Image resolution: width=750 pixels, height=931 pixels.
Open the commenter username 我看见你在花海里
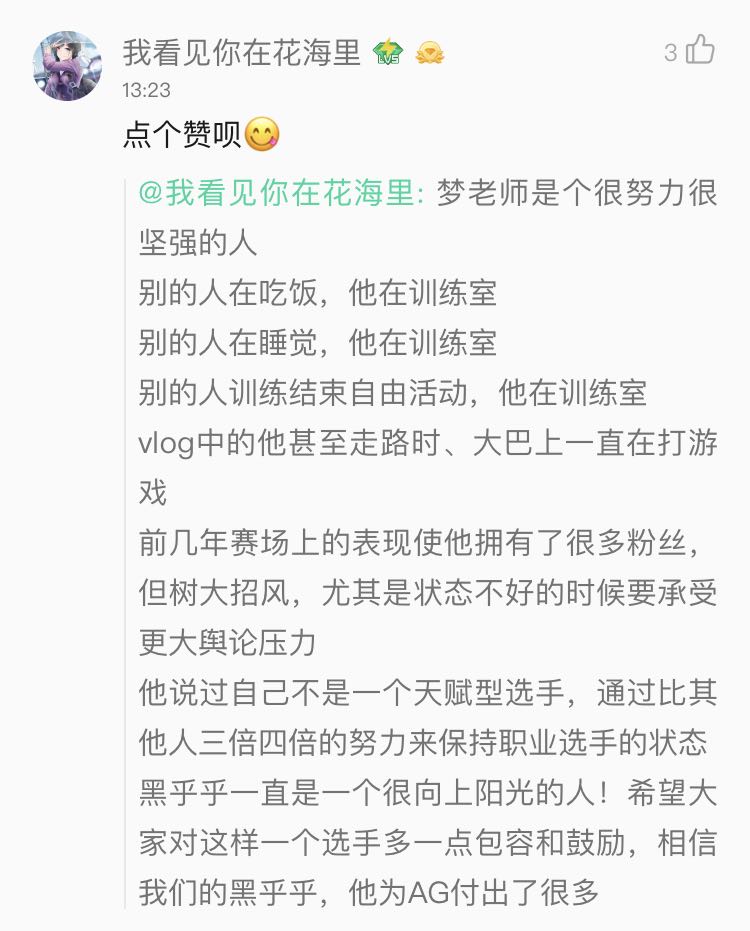241,52
